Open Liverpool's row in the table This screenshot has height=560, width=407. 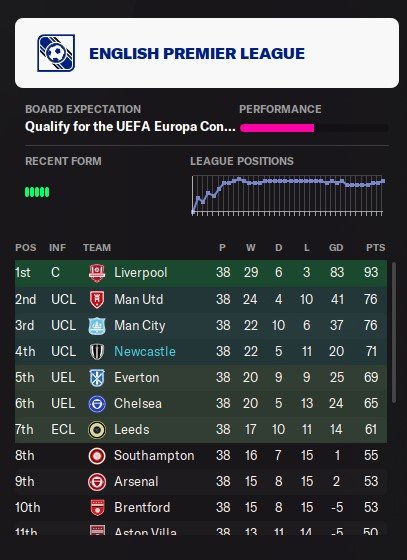coord(201,273)
